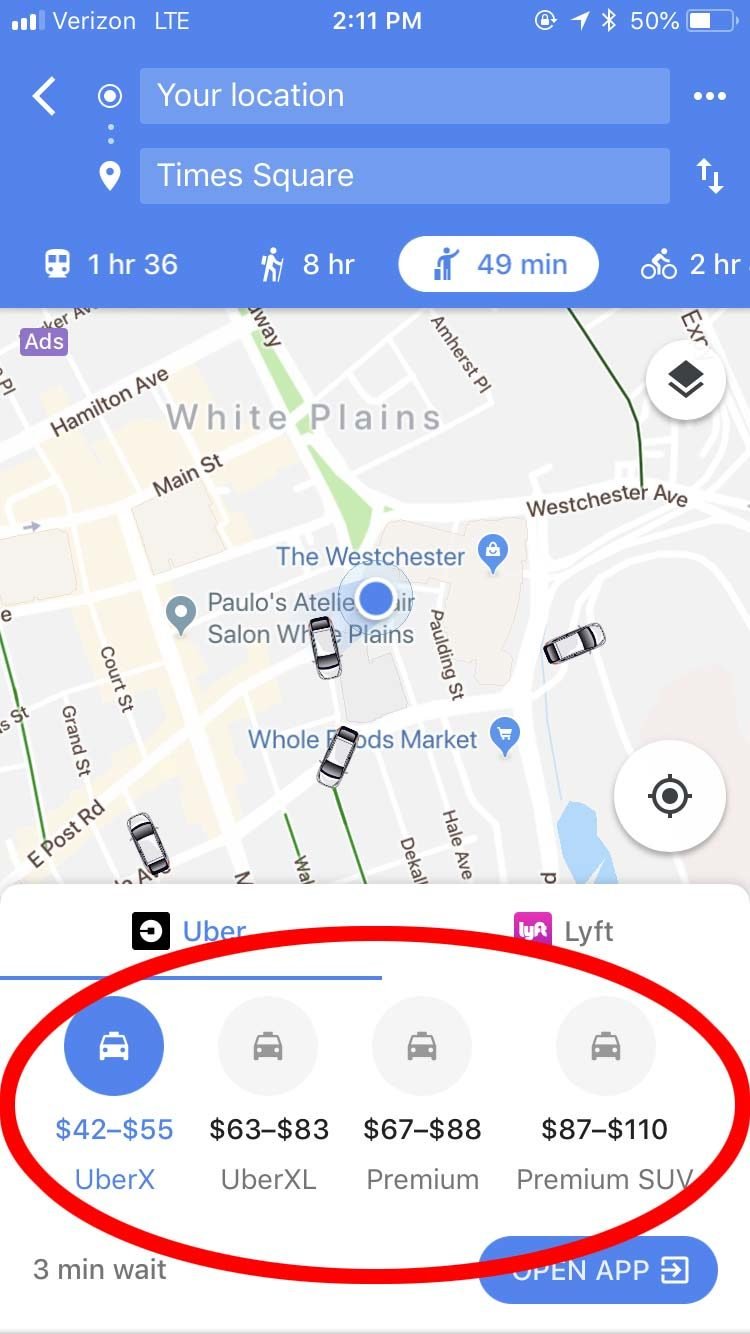Swap origin and destination with arrows icon
Viewport: 750px width, 1334px height.
coord(711,175)
